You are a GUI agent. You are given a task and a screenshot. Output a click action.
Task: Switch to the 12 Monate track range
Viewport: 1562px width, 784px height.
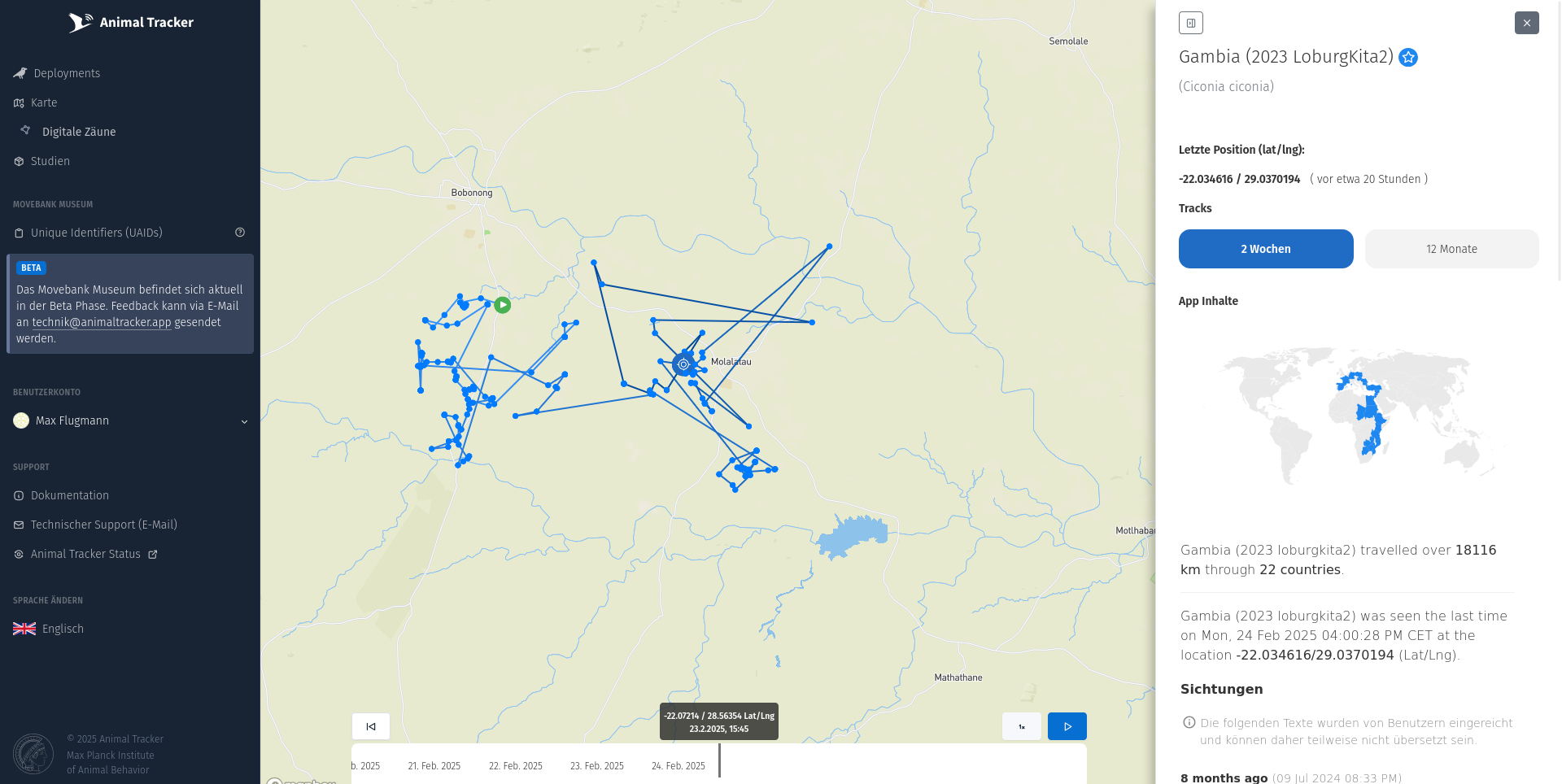tap(1451, 249)
